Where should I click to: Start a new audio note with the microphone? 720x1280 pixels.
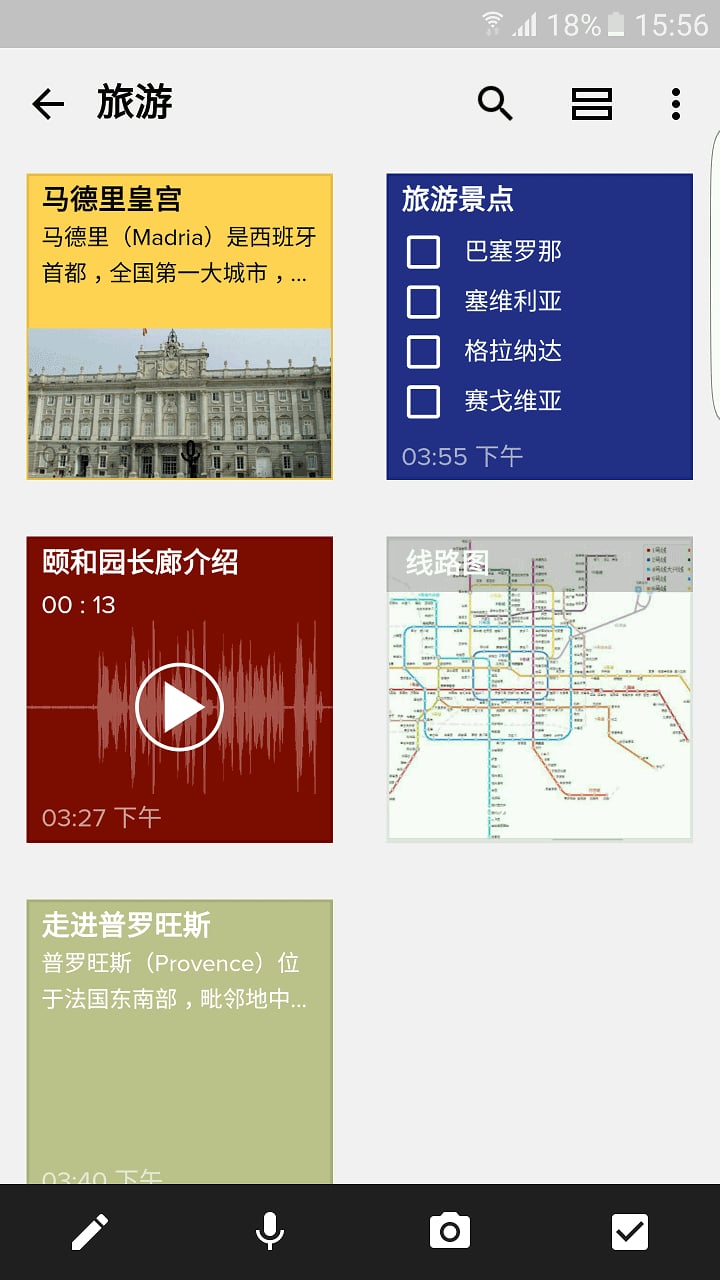[x=270, y=1232]
